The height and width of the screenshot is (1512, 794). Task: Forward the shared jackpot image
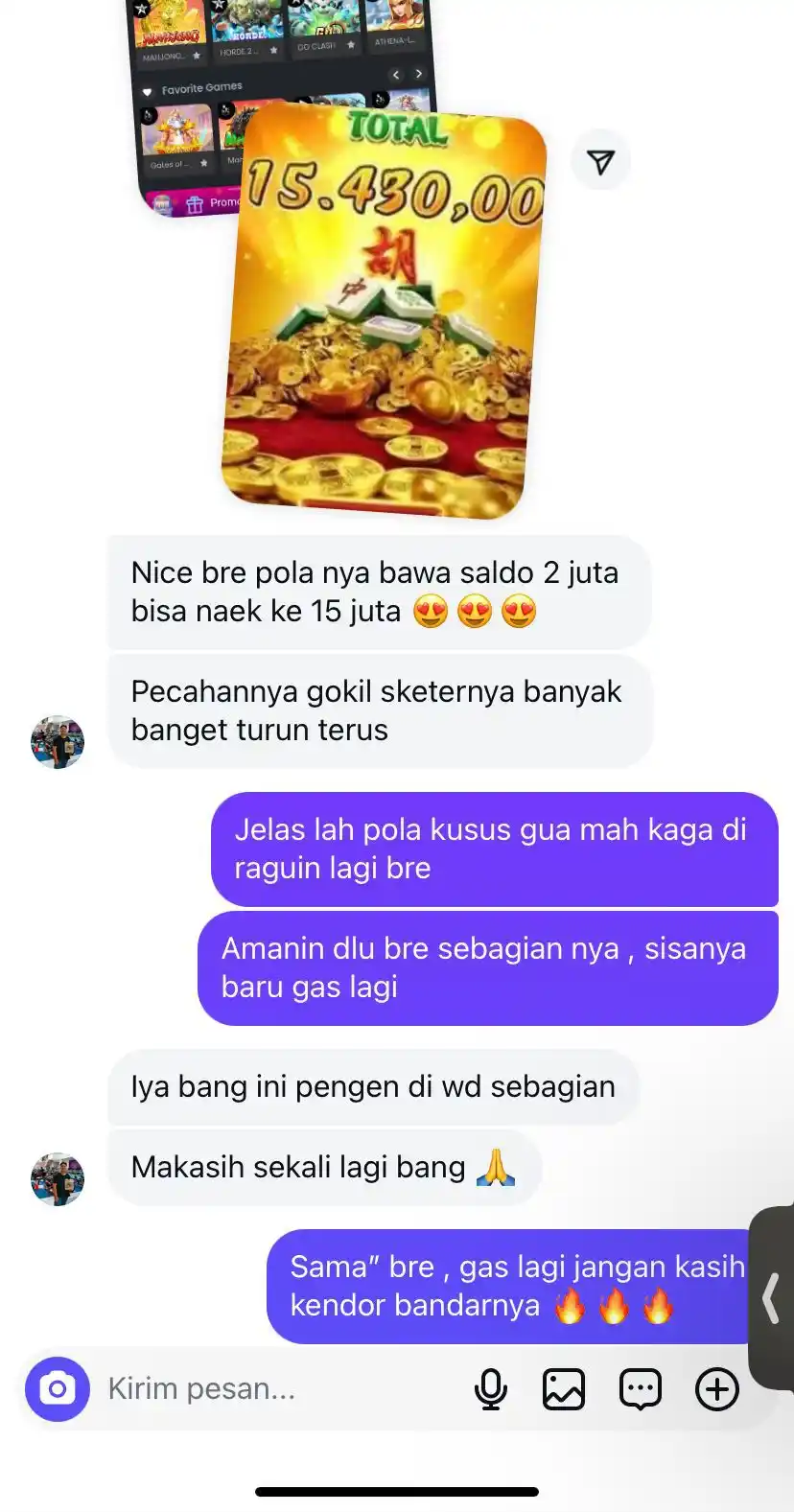pos(600,162)
